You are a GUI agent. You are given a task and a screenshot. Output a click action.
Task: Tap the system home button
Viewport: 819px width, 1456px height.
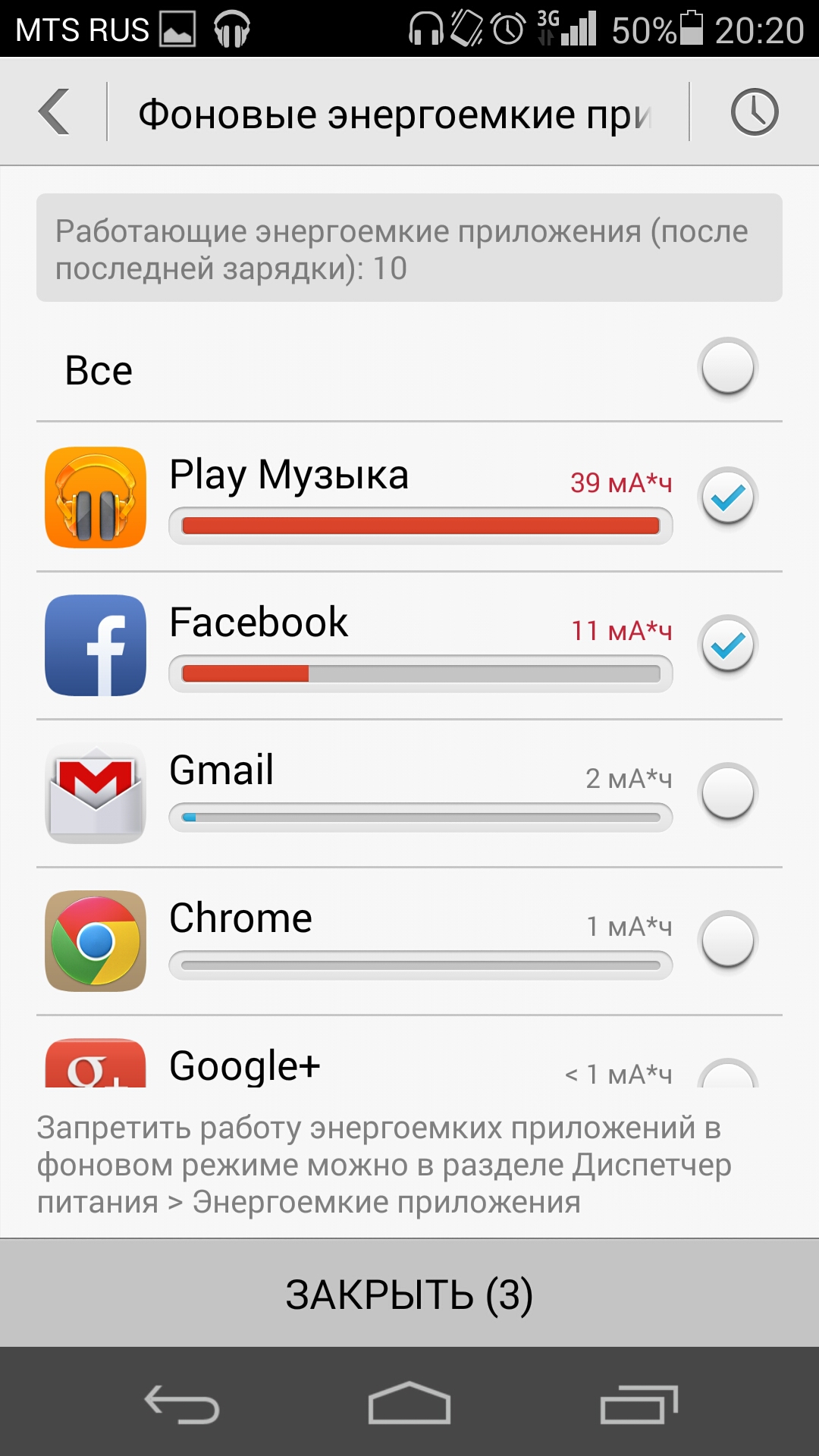409,1403
